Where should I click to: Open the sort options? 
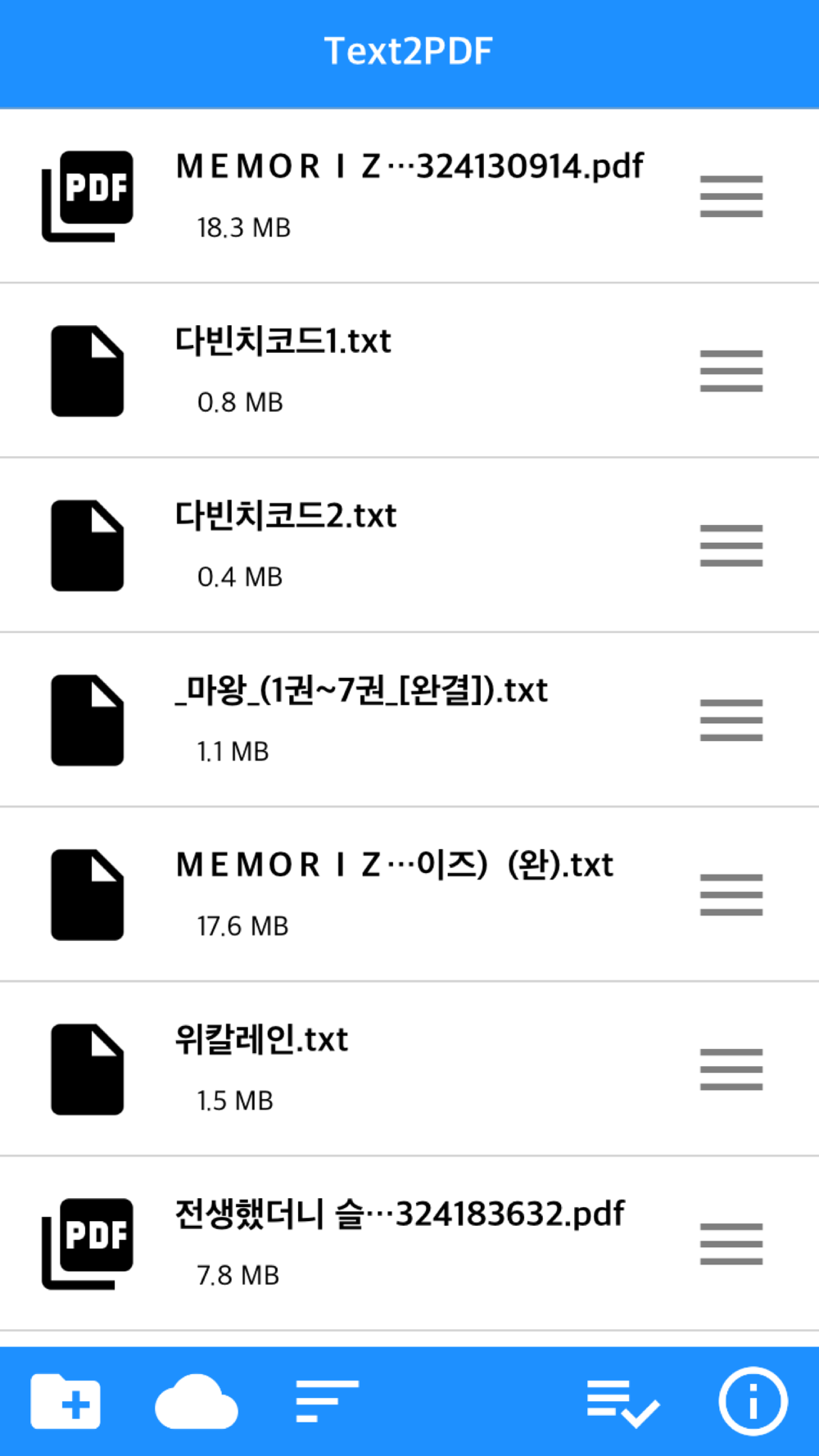327,1401
